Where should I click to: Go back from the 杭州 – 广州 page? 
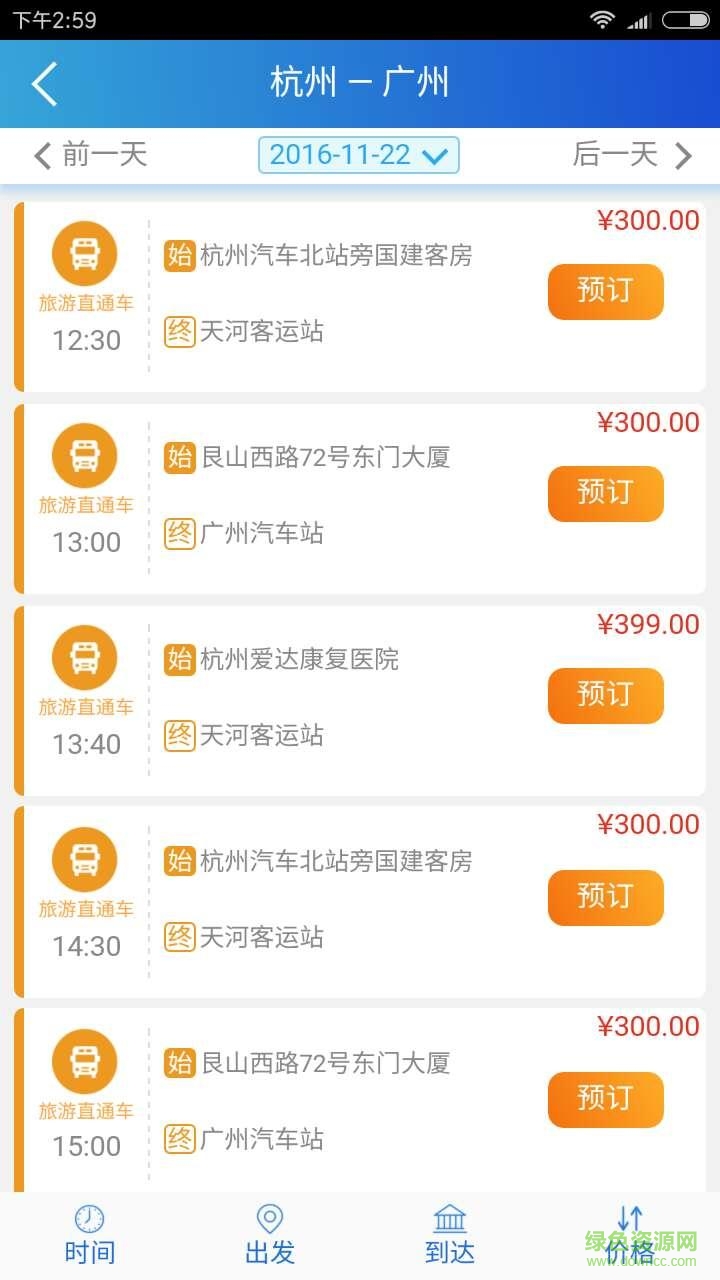pos(45,84)
